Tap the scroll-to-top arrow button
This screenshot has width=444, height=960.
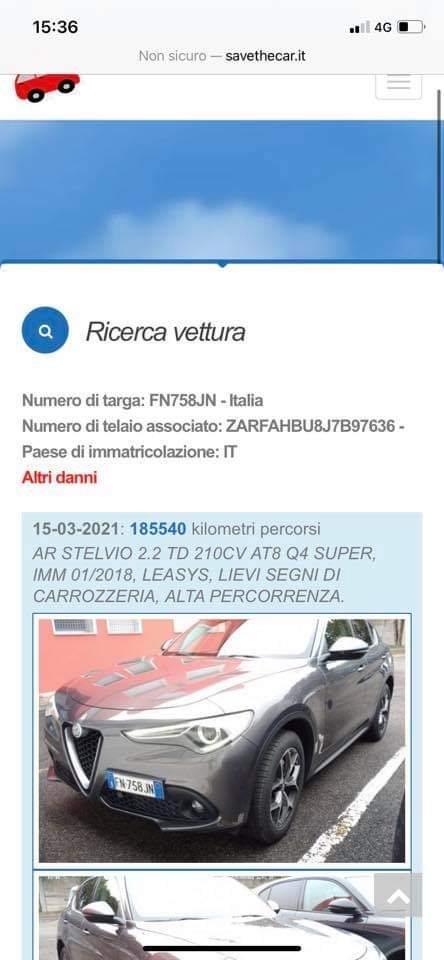398,894
